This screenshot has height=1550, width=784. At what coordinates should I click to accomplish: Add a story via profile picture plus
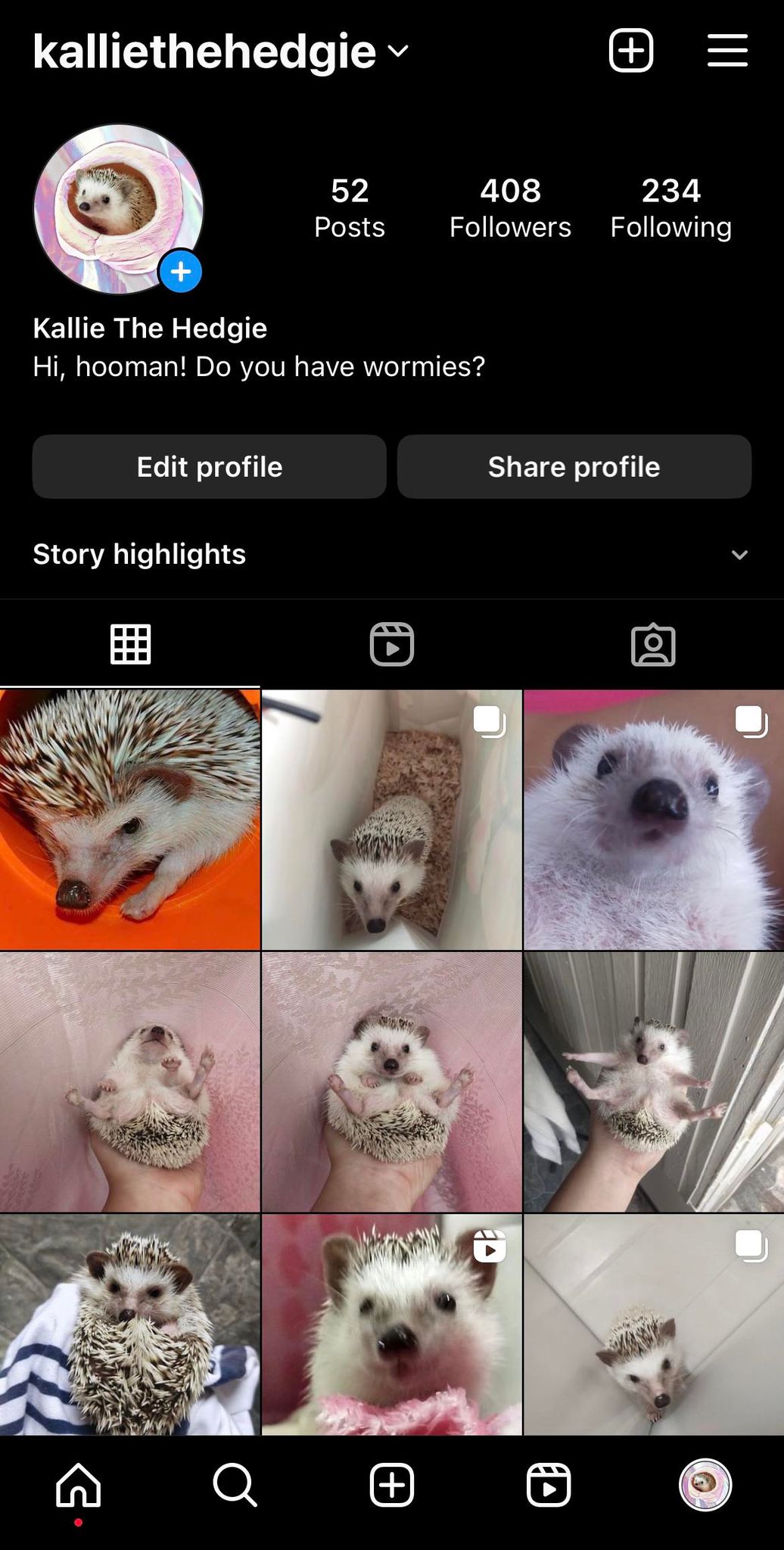(x=181, y=272)
